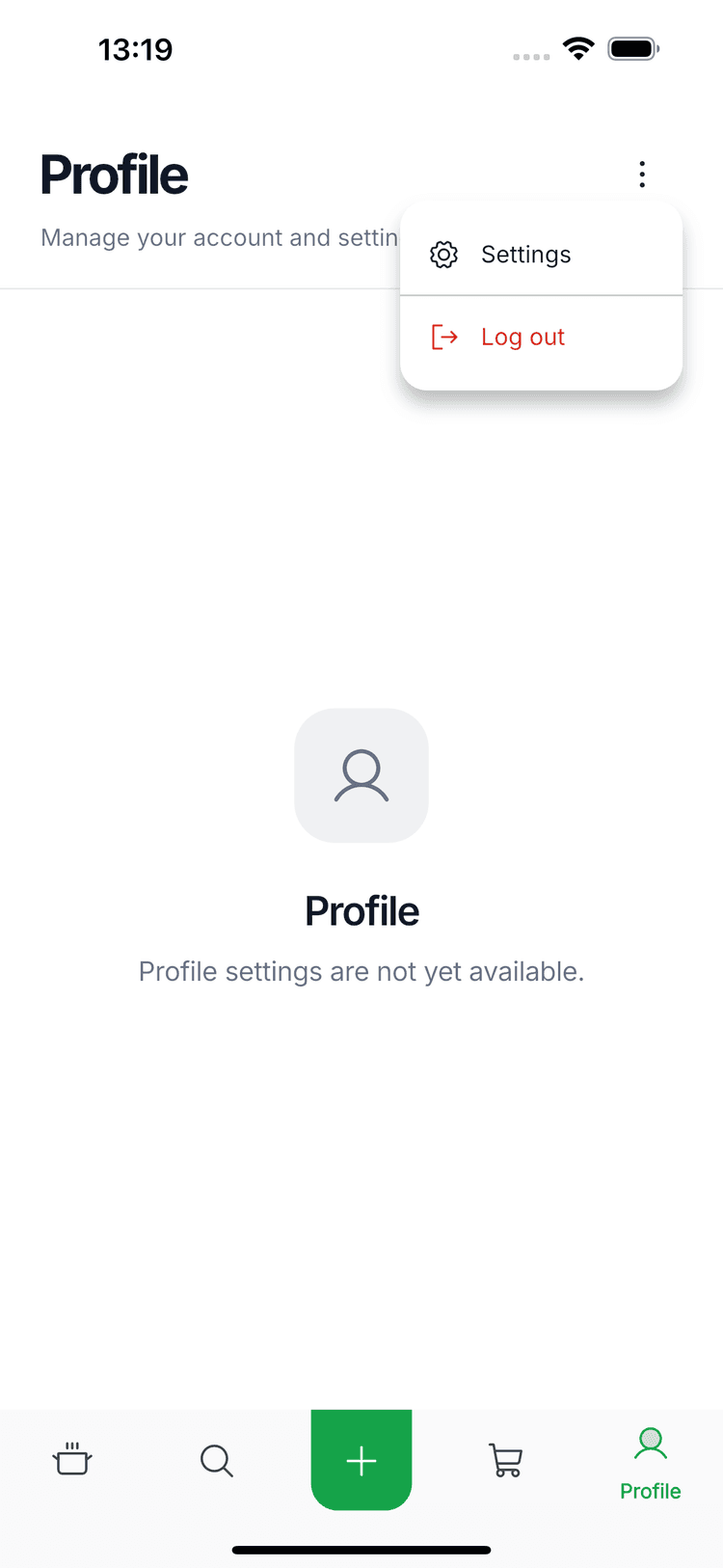723x1568 pixels.
Task: Tap the Profile heading title
Action: point(114,175)
